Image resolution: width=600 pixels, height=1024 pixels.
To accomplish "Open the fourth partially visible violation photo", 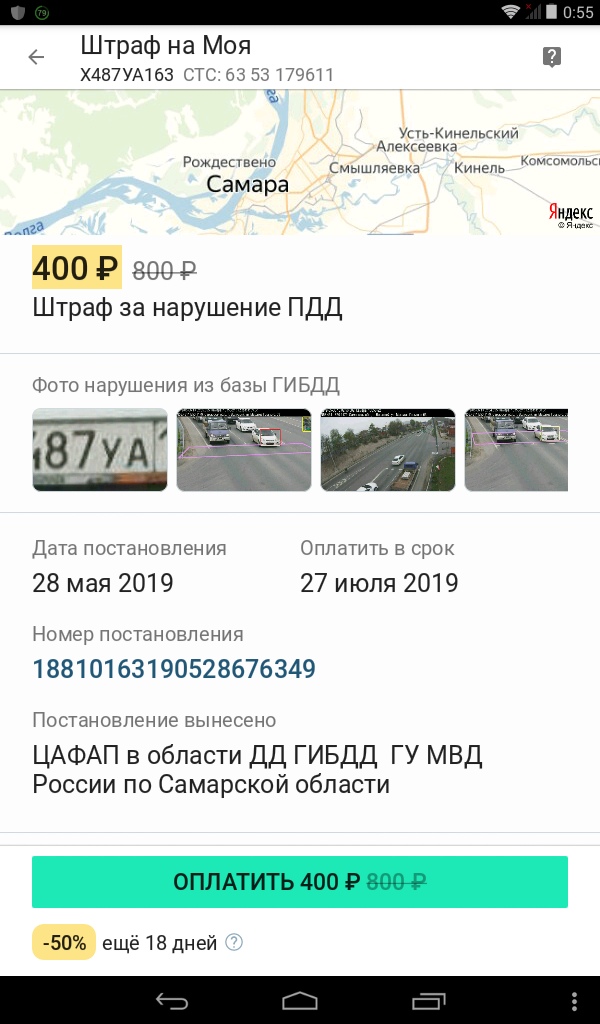I will (516, 450).
